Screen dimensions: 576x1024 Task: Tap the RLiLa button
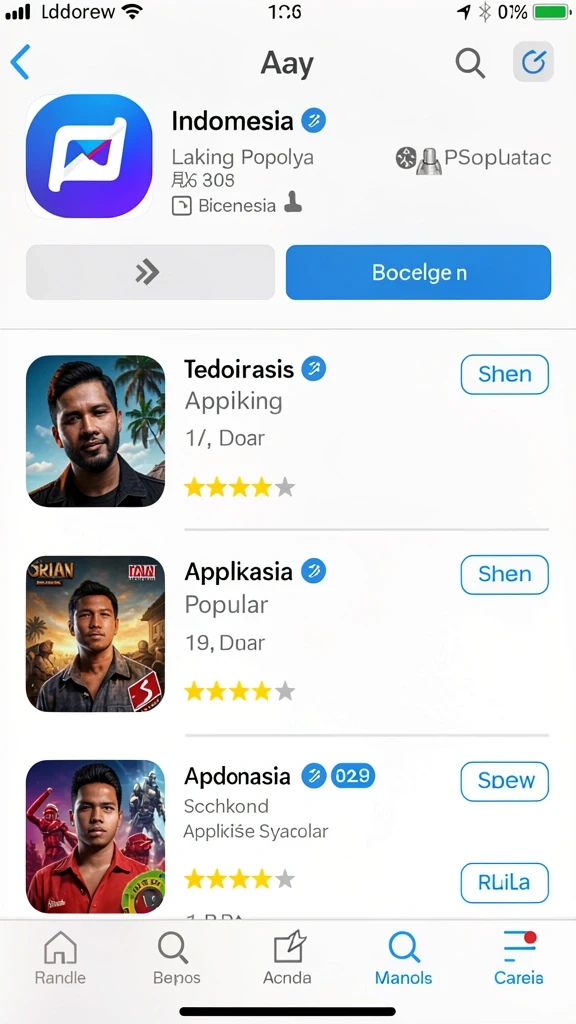tap(504, 883)
